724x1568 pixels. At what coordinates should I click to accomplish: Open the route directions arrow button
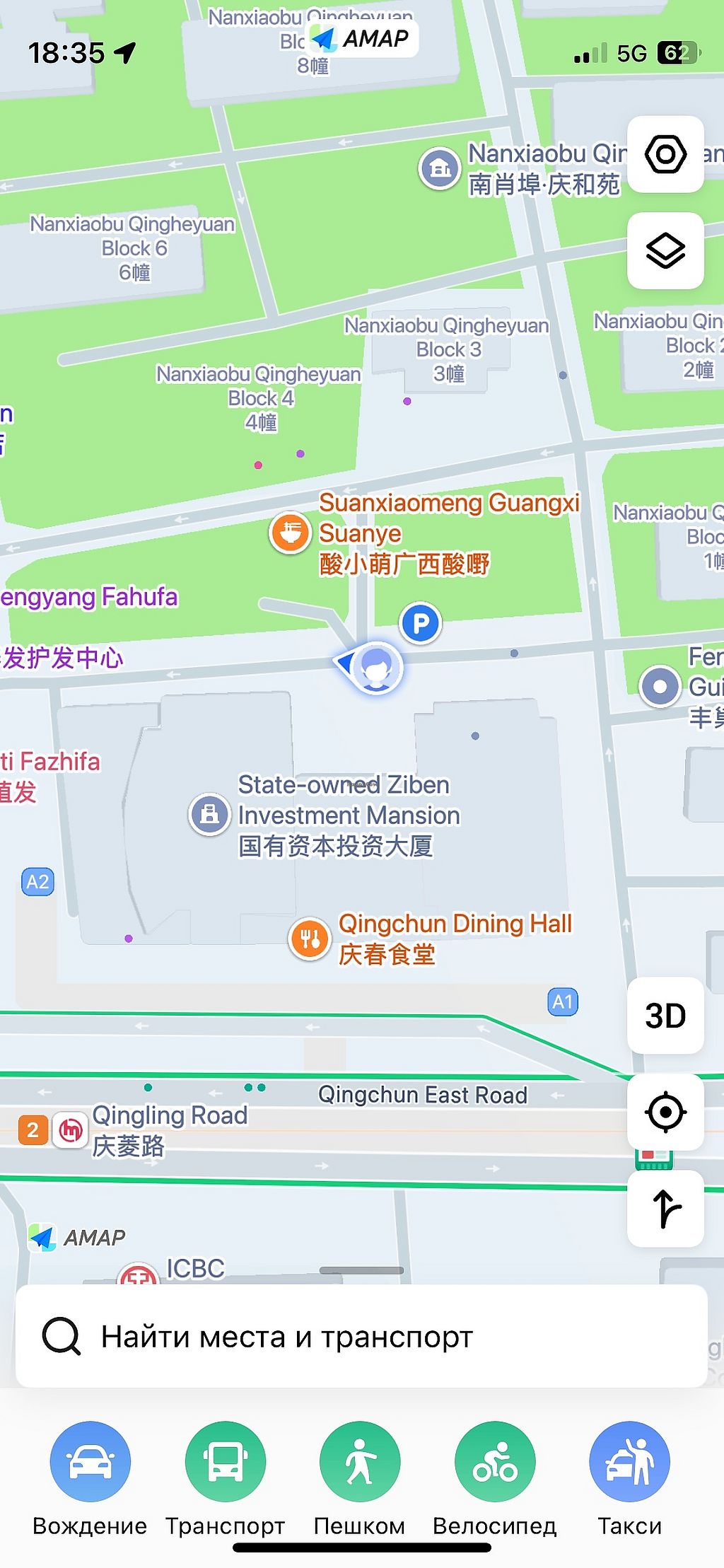click(665, 1209)
